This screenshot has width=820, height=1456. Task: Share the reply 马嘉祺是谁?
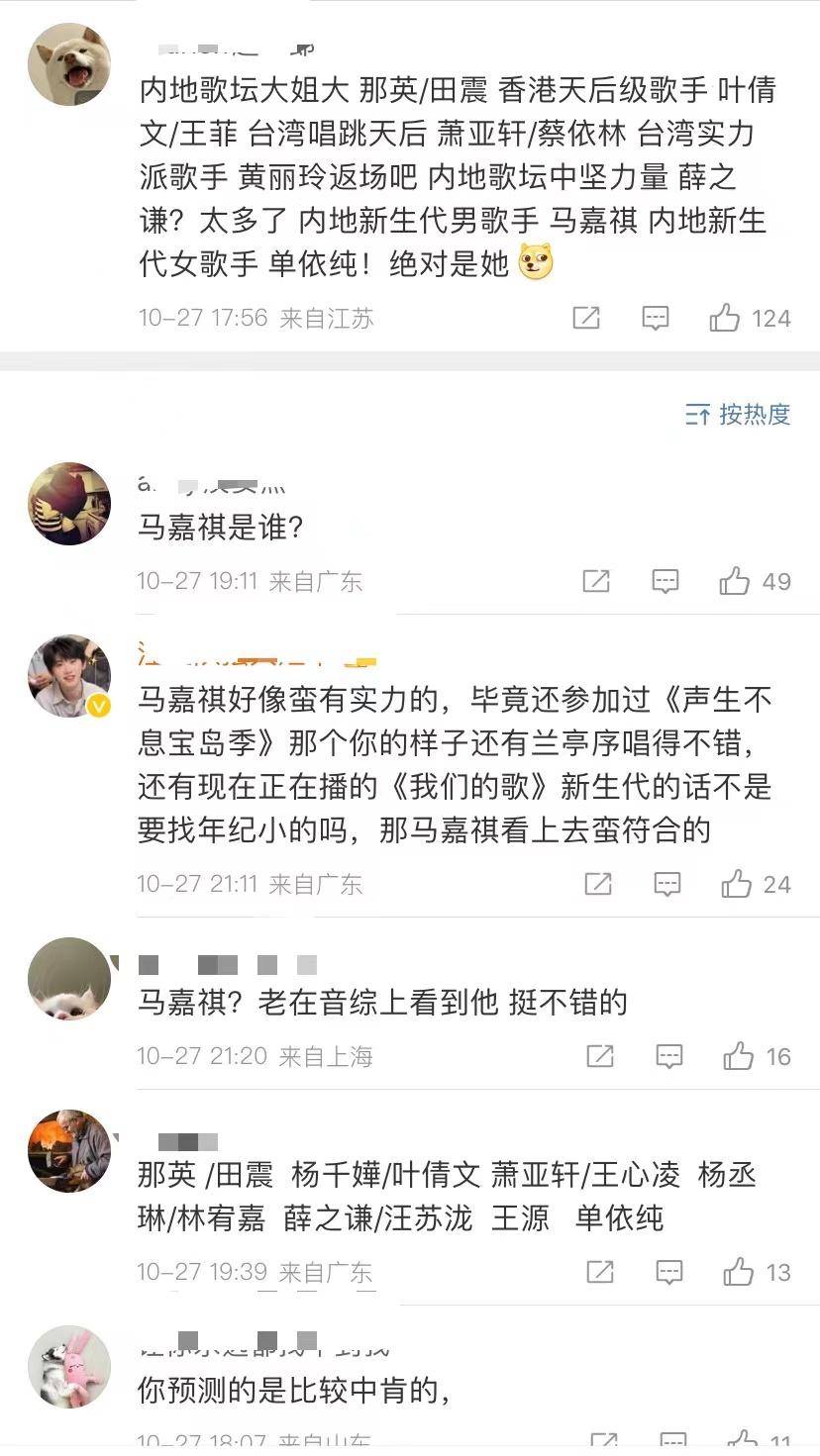point(595,581)
